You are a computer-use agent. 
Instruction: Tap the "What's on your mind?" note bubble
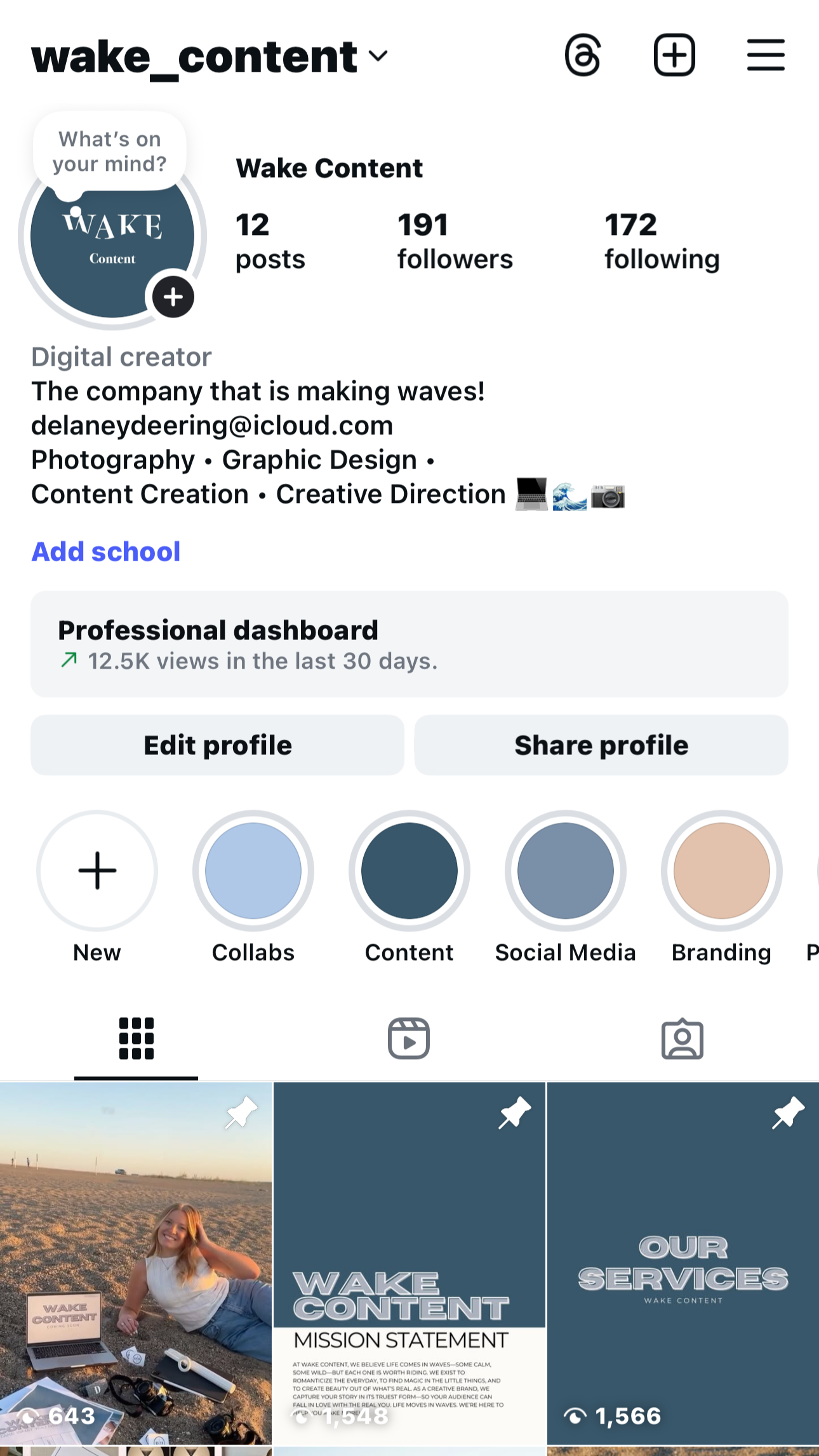click(110, 152)
